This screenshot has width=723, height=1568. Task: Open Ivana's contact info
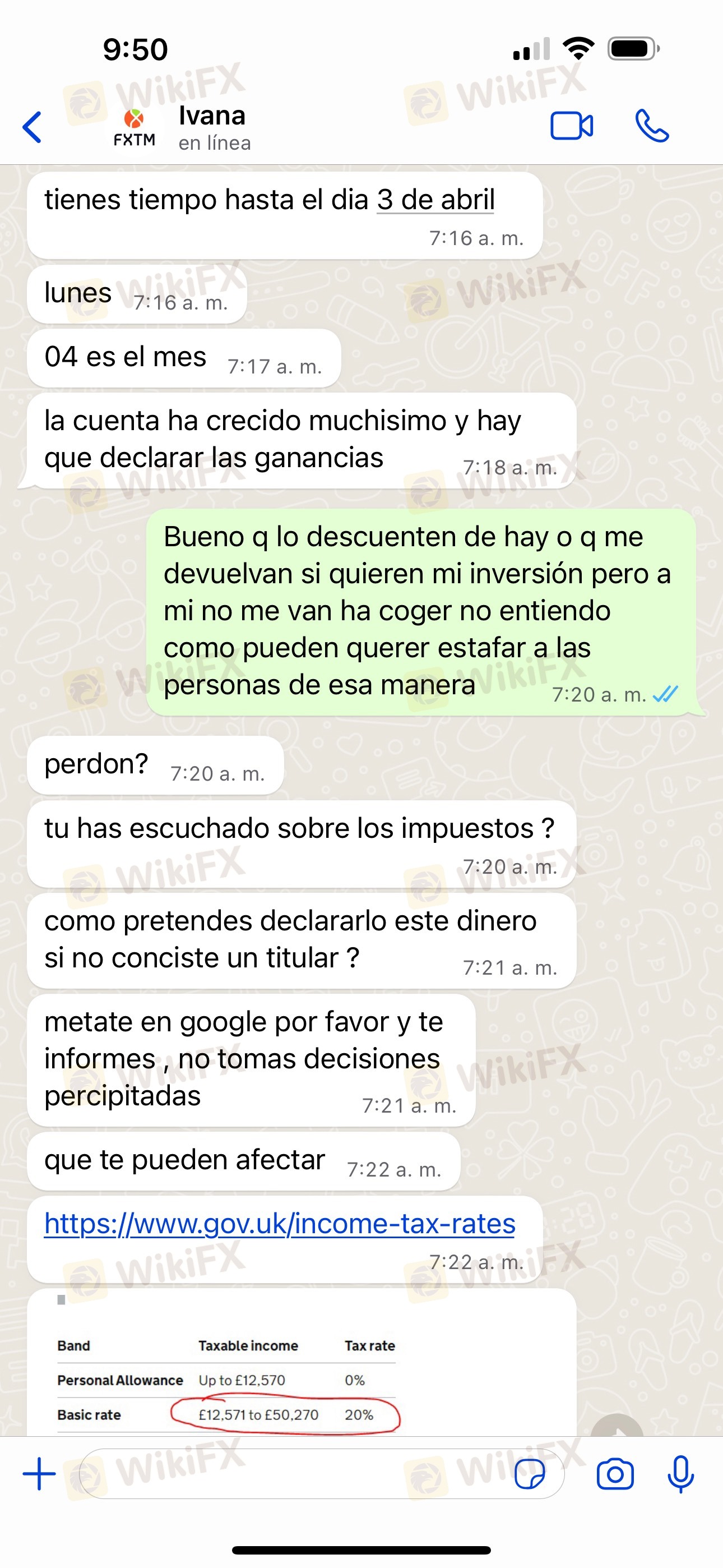(x=212, y=128)
